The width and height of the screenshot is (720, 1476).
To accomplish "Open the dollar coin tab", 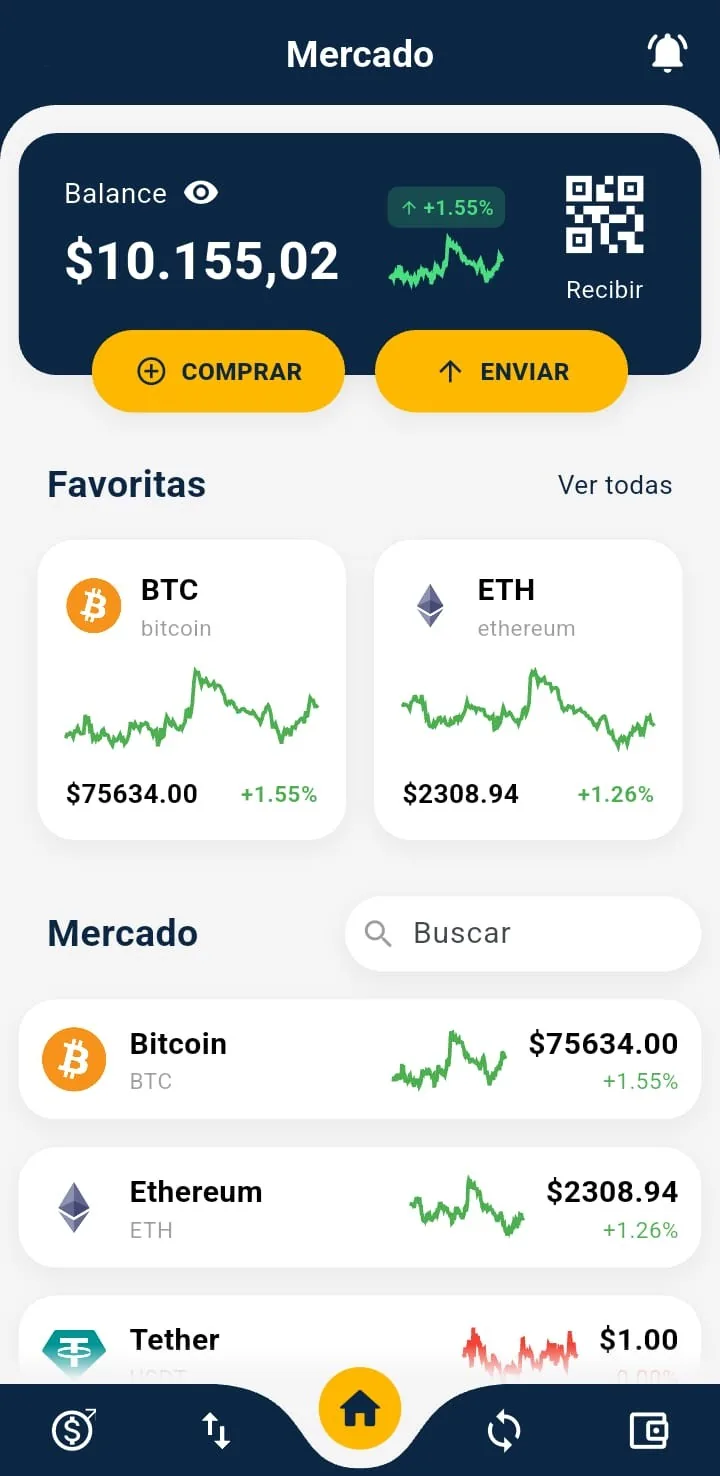I will [74, 1430].
